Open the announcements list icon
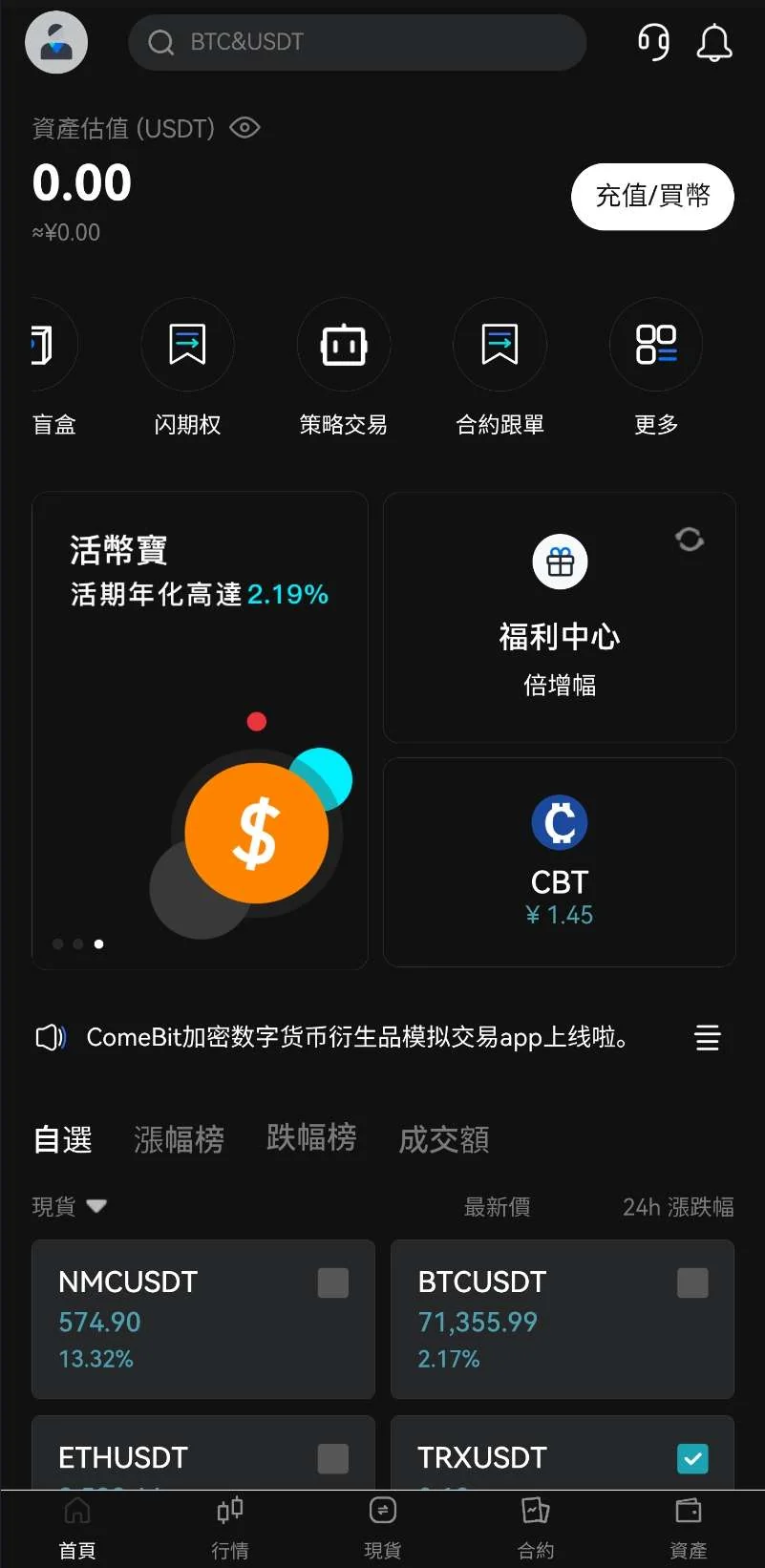Screen dimensions: 765x1568 click(x=707, y=1038)
